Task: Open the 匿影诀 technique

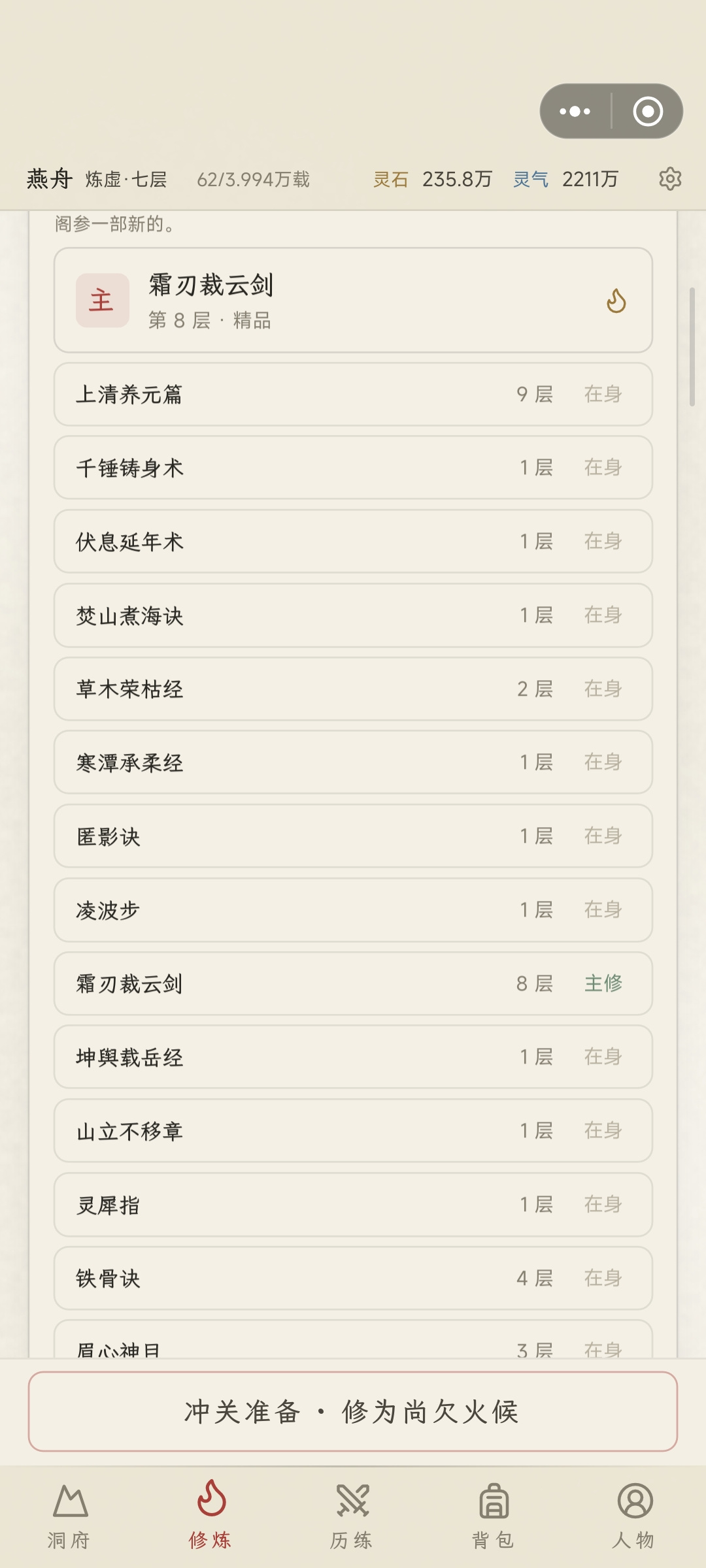Action: pos(353,836)
